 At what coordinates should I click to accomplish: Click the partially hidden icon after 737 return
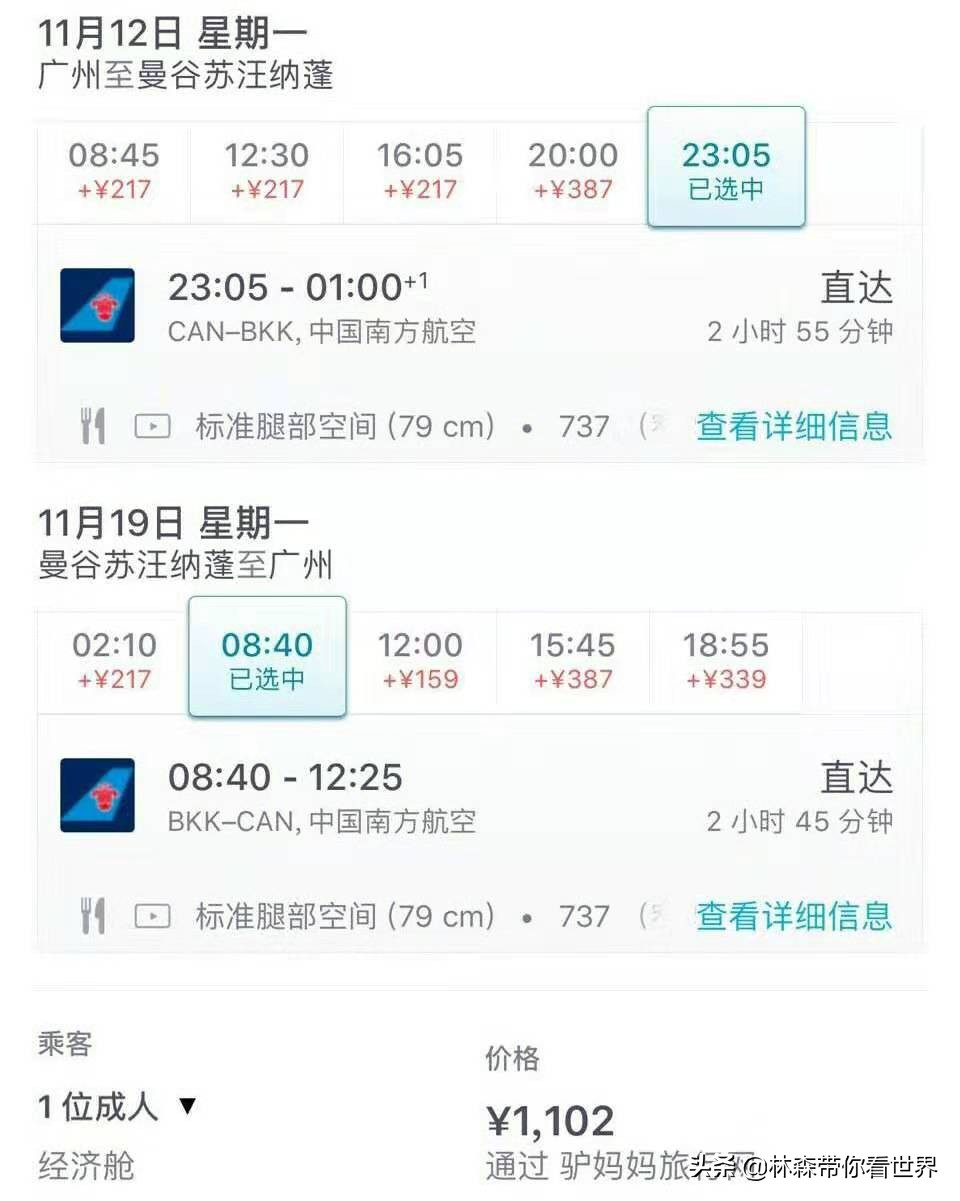click(657, 915)
